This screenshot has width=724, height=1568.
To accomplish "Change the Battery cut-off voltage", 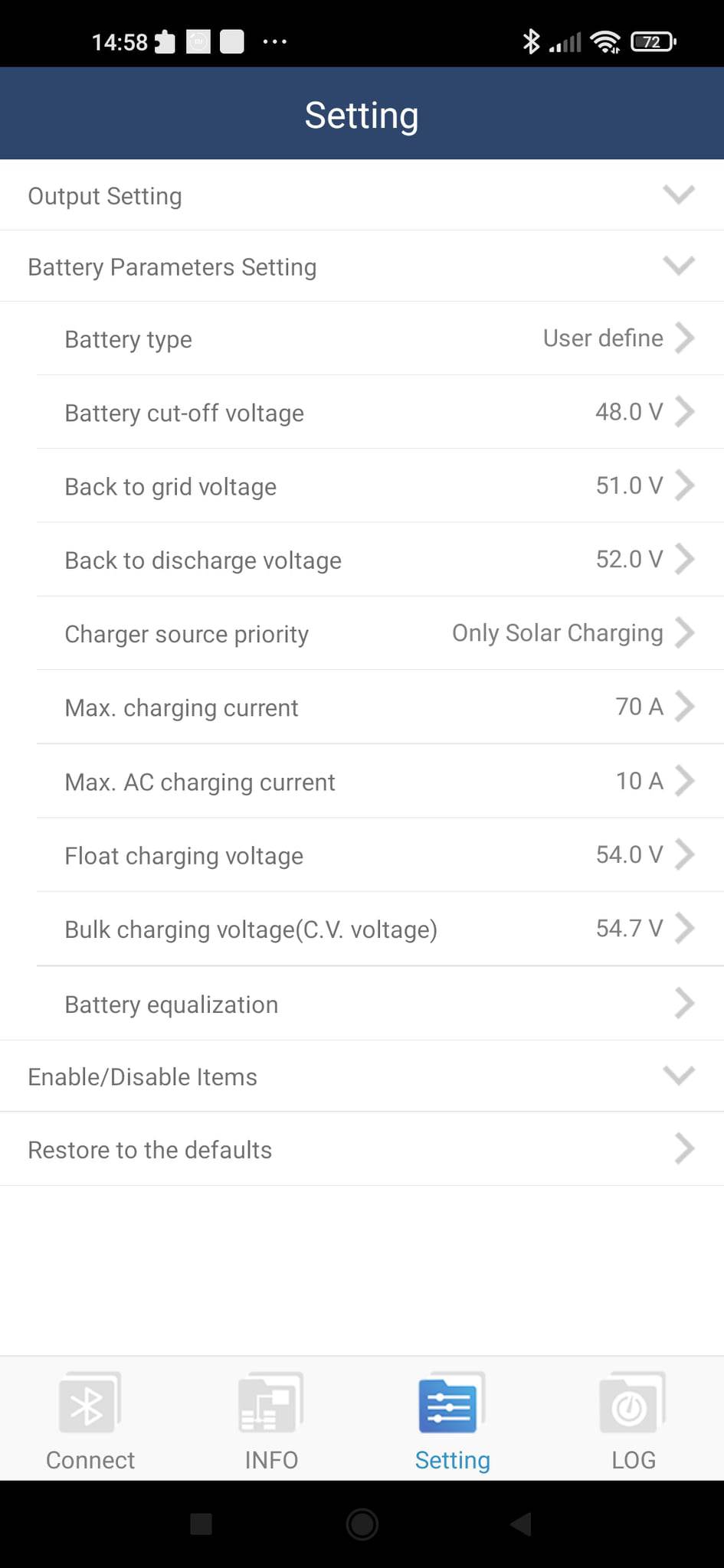I will 379,413.
